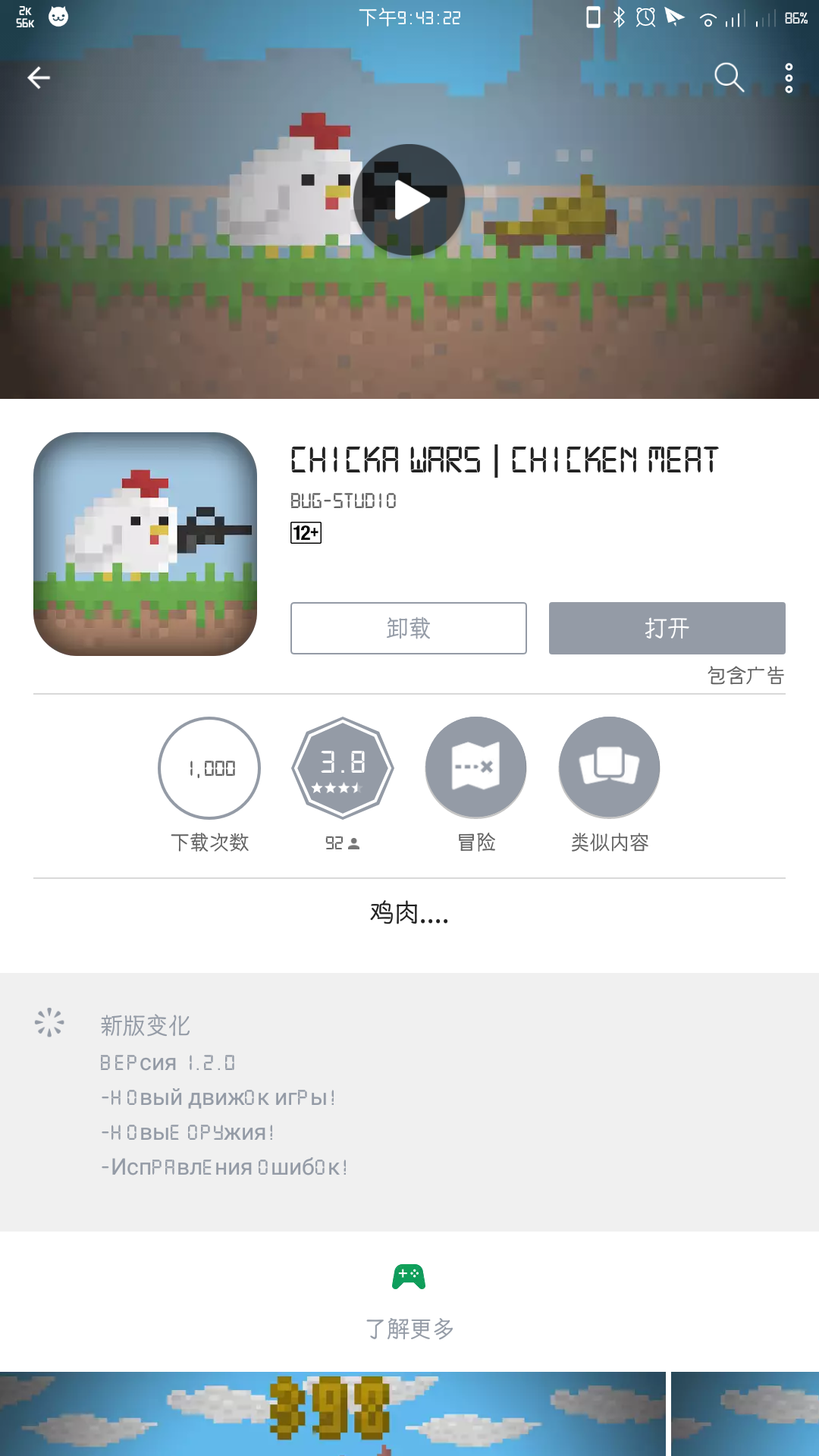Play the game trailer video
Screen dimensions: 819x1456
[409, 200]
